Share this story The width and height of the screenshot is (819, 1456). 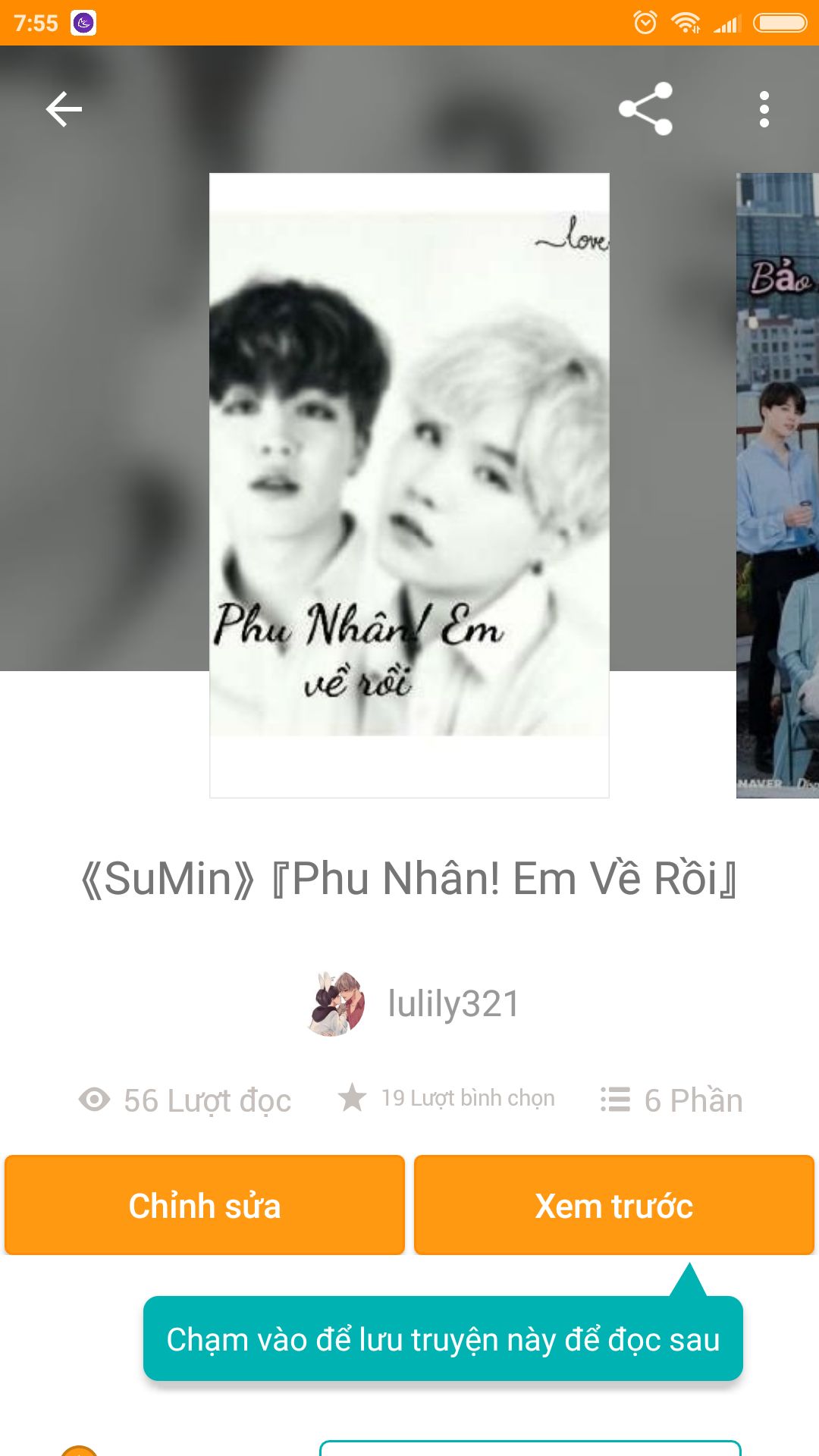coord(645,109)
